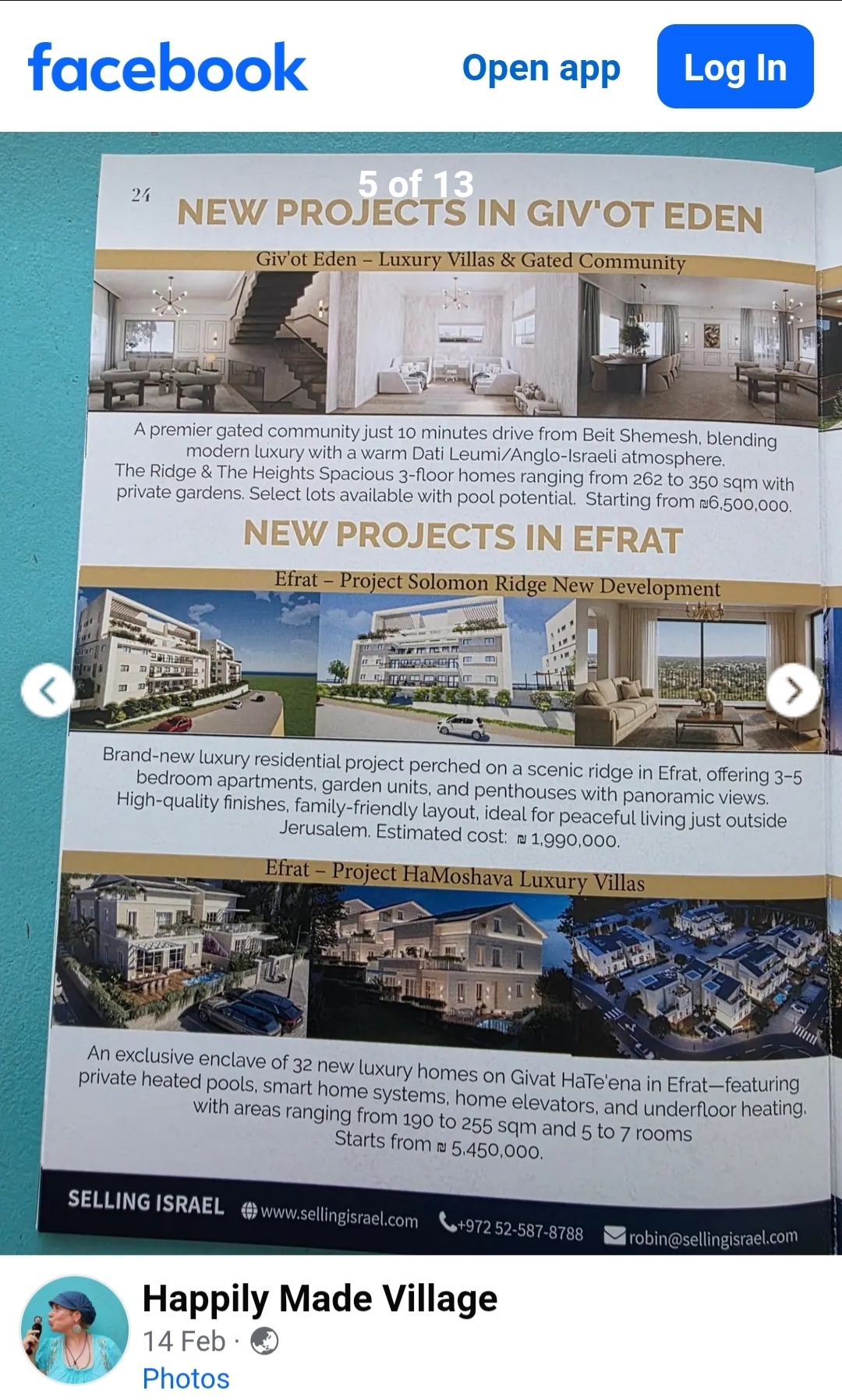The image size is (842, 1400).
Task: Go to the previous photo
Action: [x=48, y=690]
